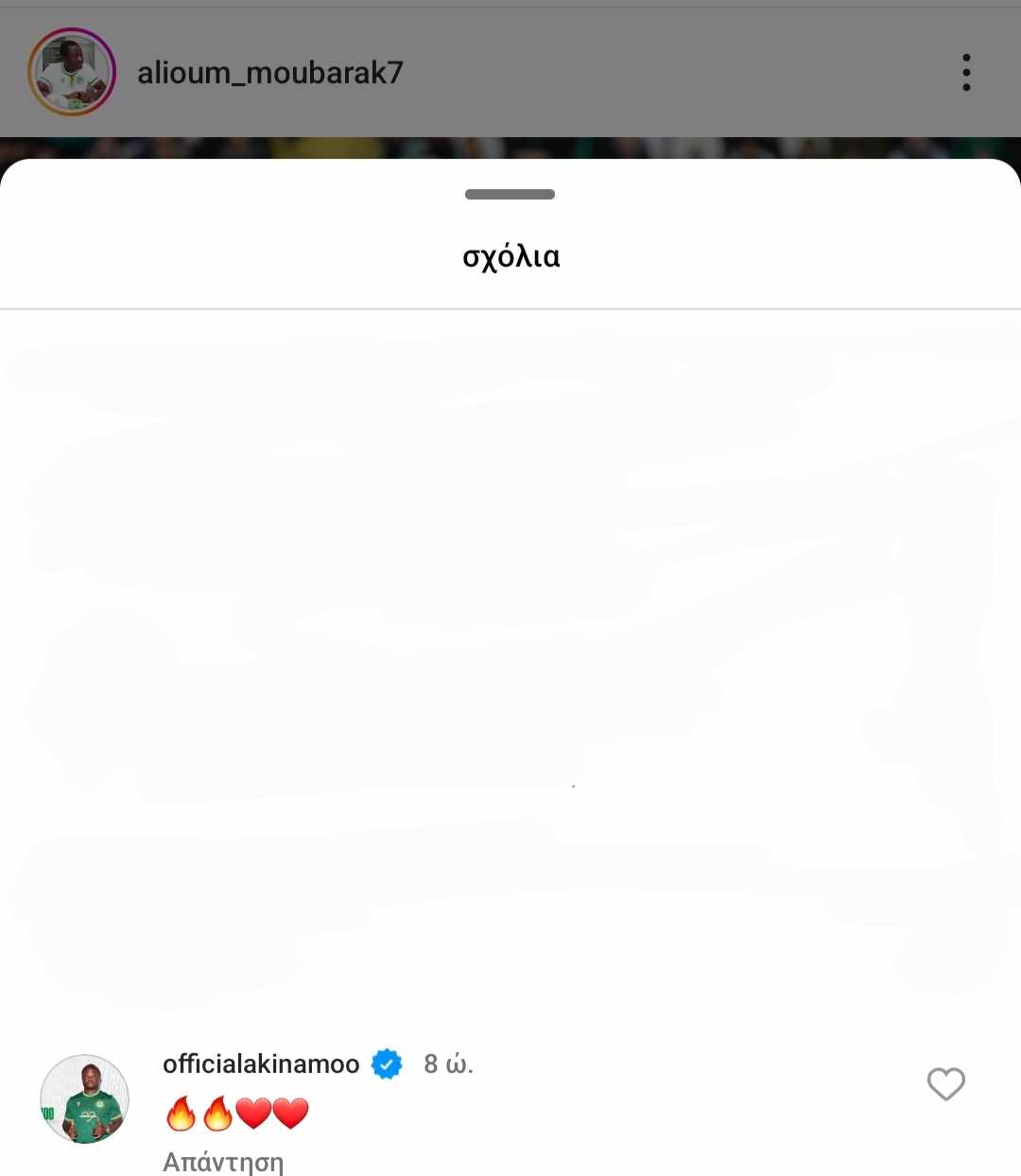Like officialakinamoo's comment
Image resolution: width=1021 pixels, height=1176 pixels.
tap(945, 1084)
